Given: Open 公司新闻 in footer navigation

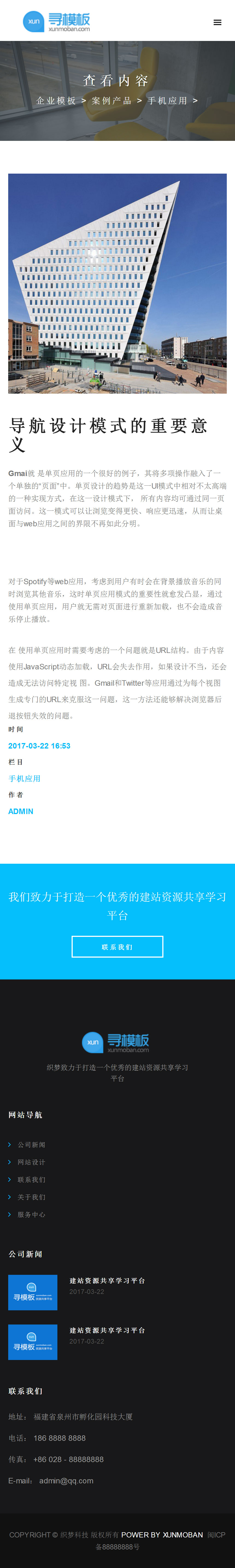Looking at the screenshot, I should (x=31, y=1145).
